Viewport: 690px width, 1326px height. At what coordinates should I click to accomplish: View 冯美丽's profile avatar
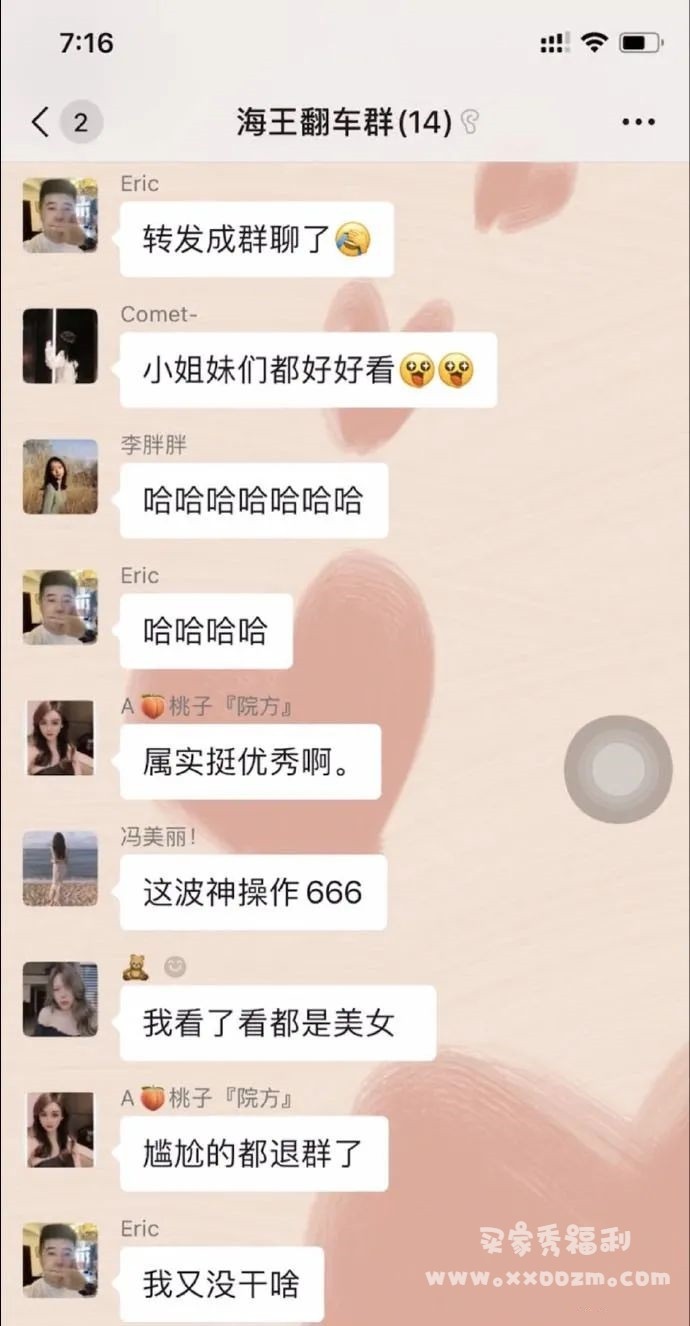click(x=60, y=868)
